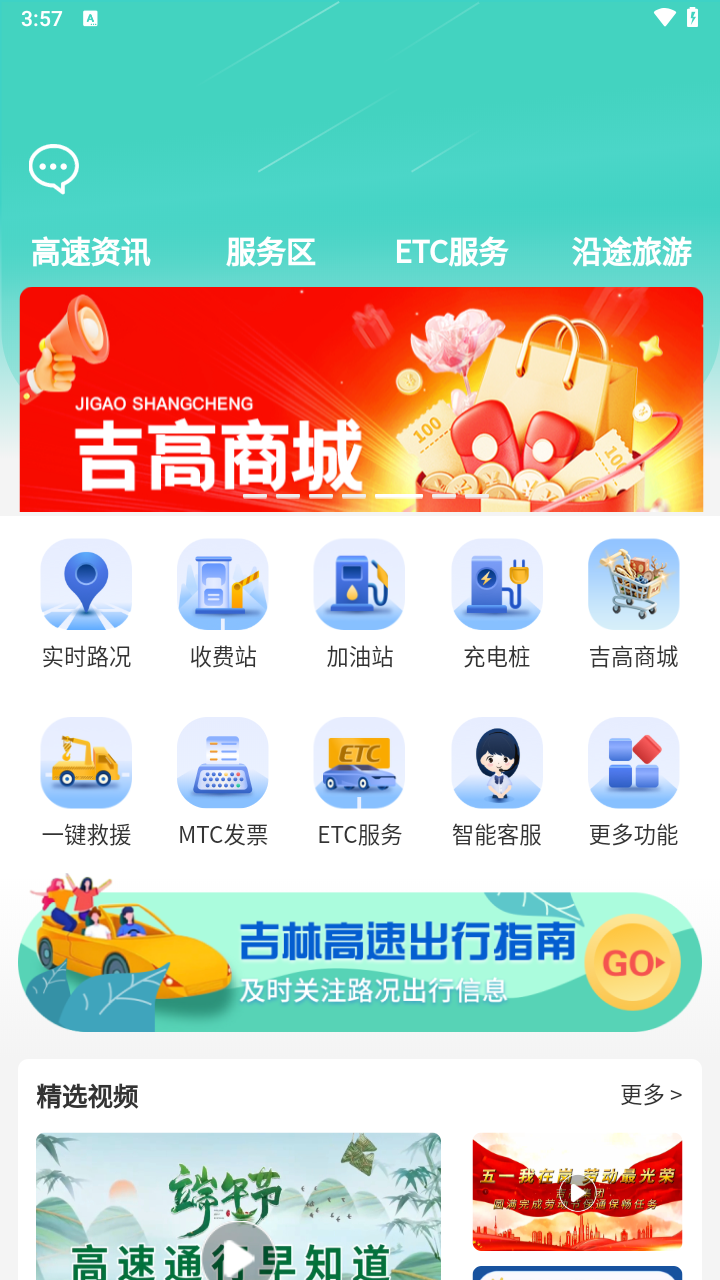Play the 五一 labor day video
This screenshot has width=720, height=1280.
[x=577, y=1191]
